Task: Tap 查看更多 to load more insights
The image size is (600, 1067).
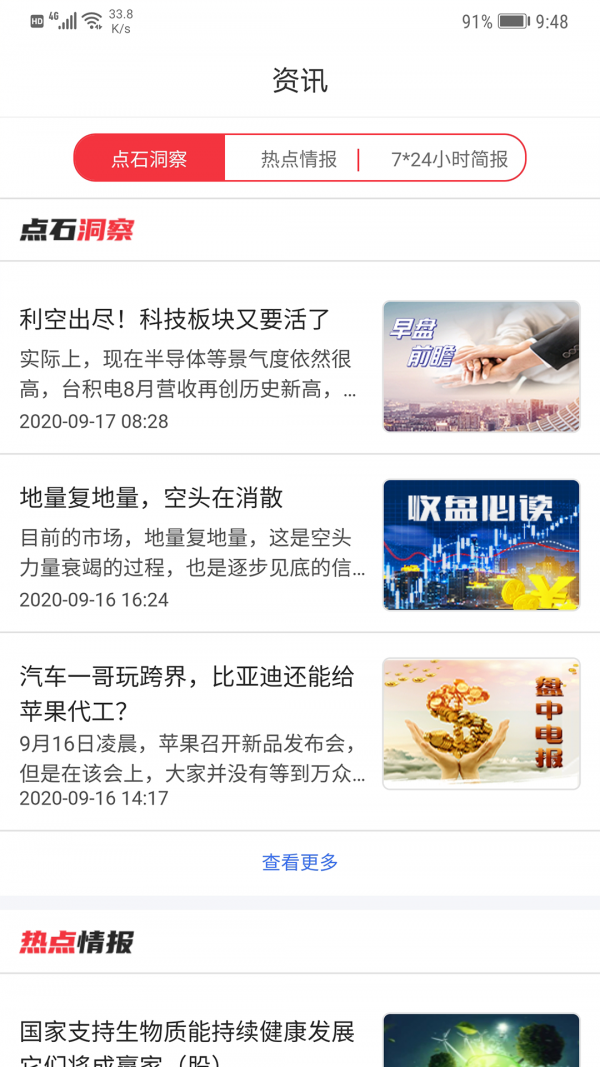Action: pos(300,862)
